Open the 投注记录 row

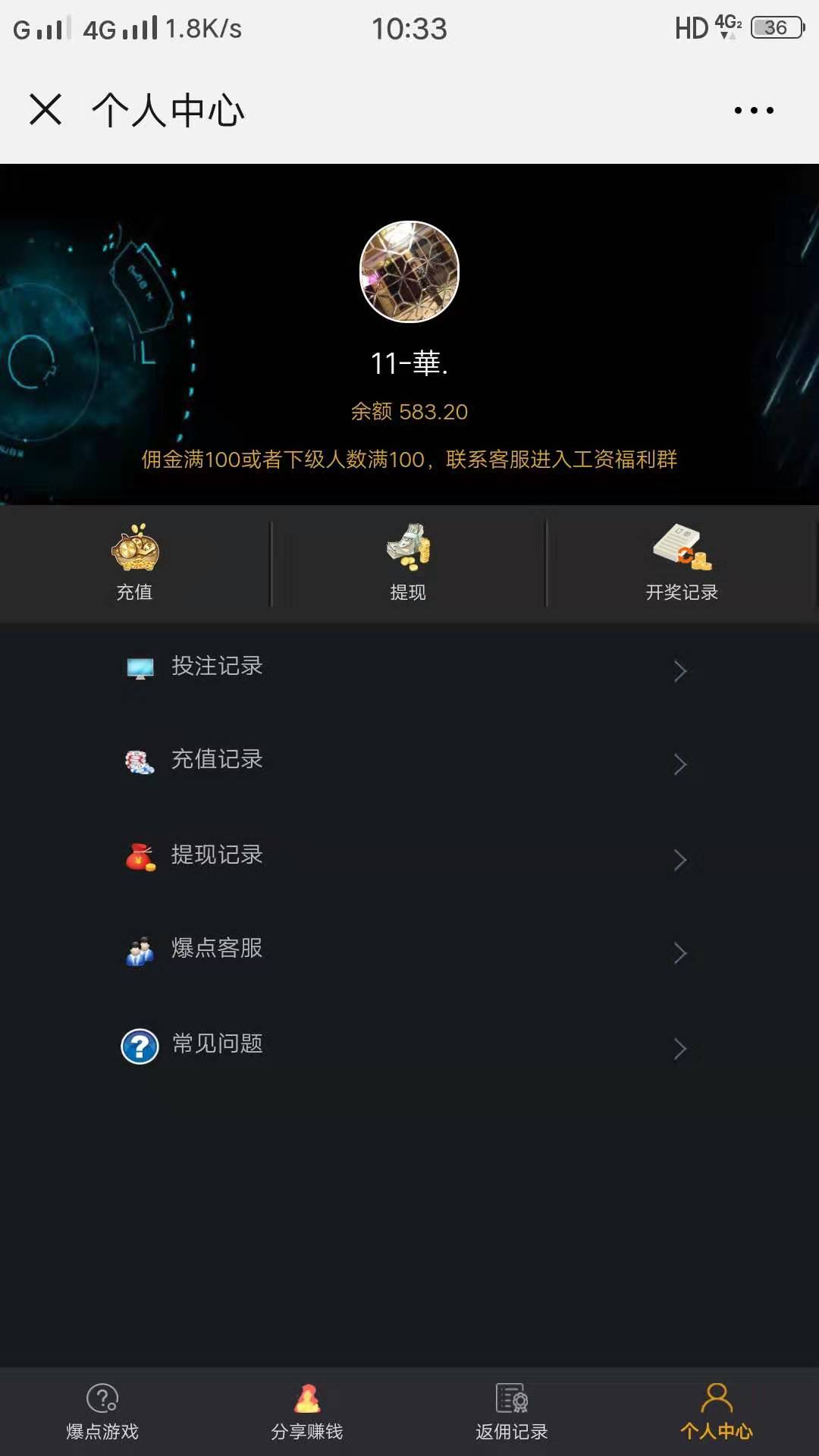(408, 667)
